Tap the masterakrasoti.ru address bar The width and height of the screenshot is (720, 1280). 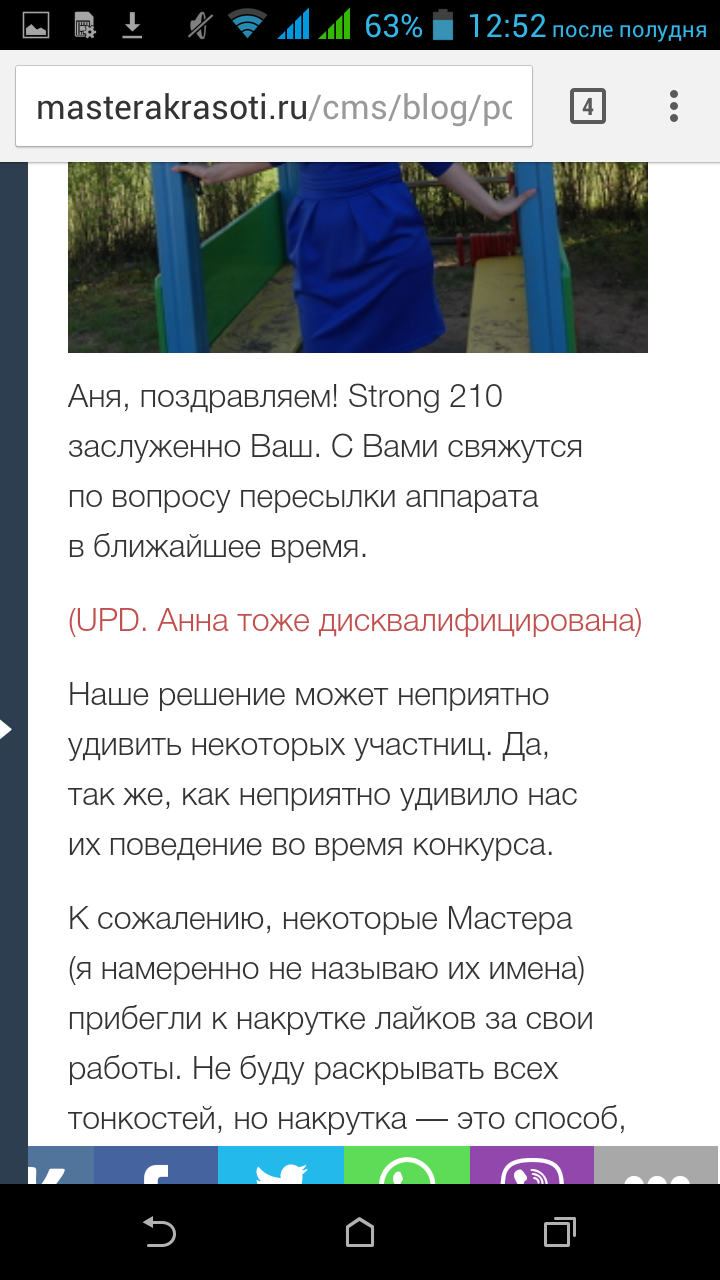[273, 107]
